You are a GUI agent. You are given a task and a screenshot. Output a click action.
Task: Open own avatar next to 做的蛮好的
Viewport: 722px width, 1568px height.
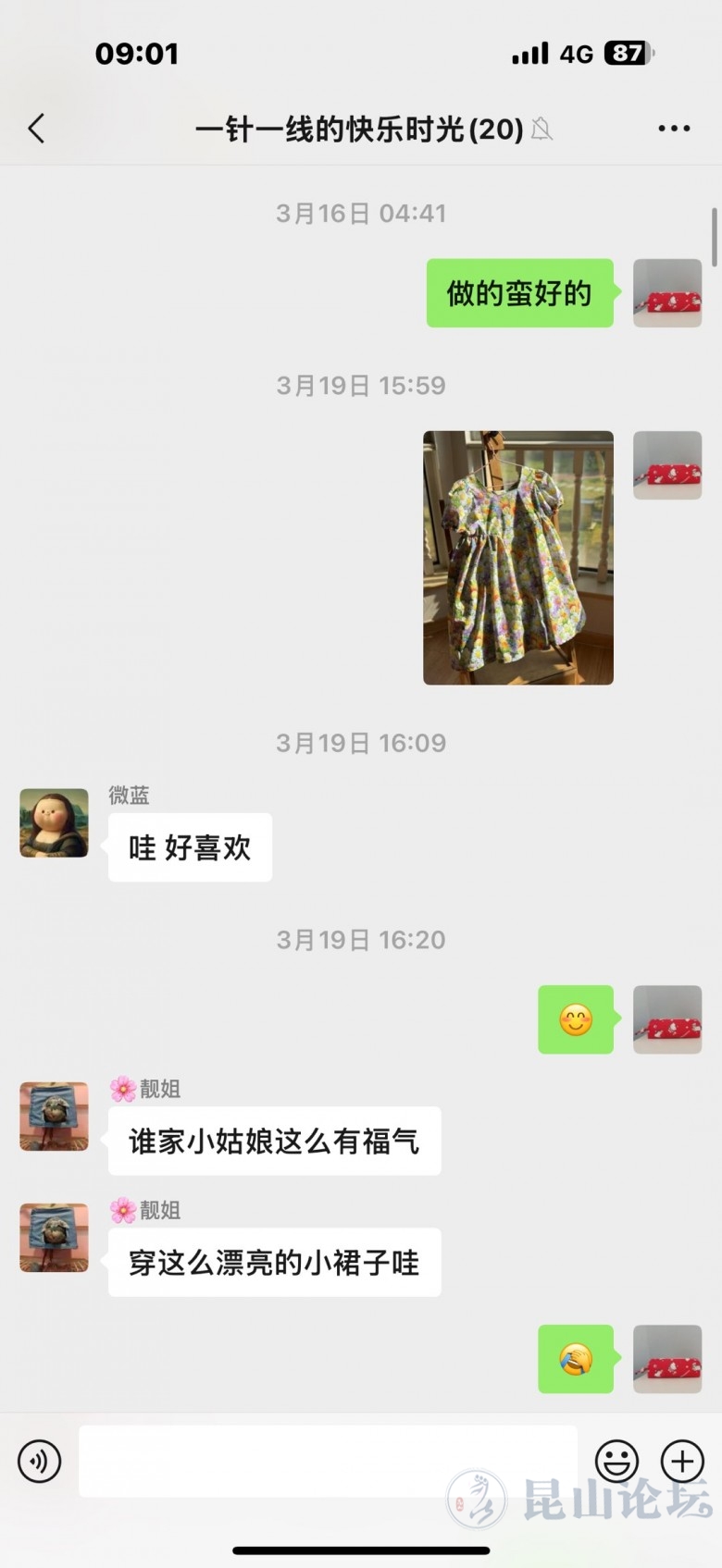(x=667, y=293)
